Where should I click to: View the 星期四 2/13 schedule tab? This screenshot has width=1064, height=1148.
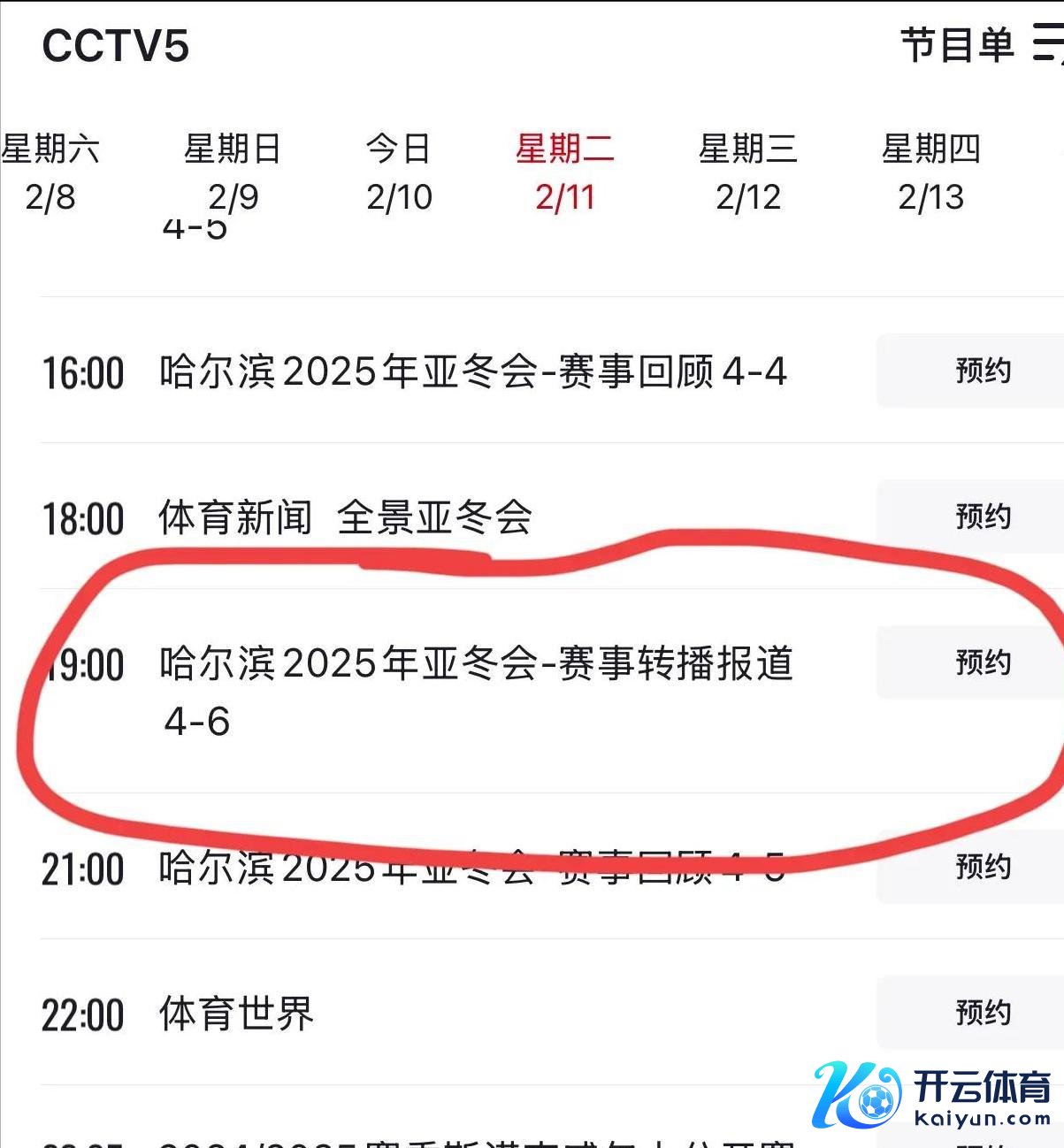pyautogui.click(x=931, y=172)
